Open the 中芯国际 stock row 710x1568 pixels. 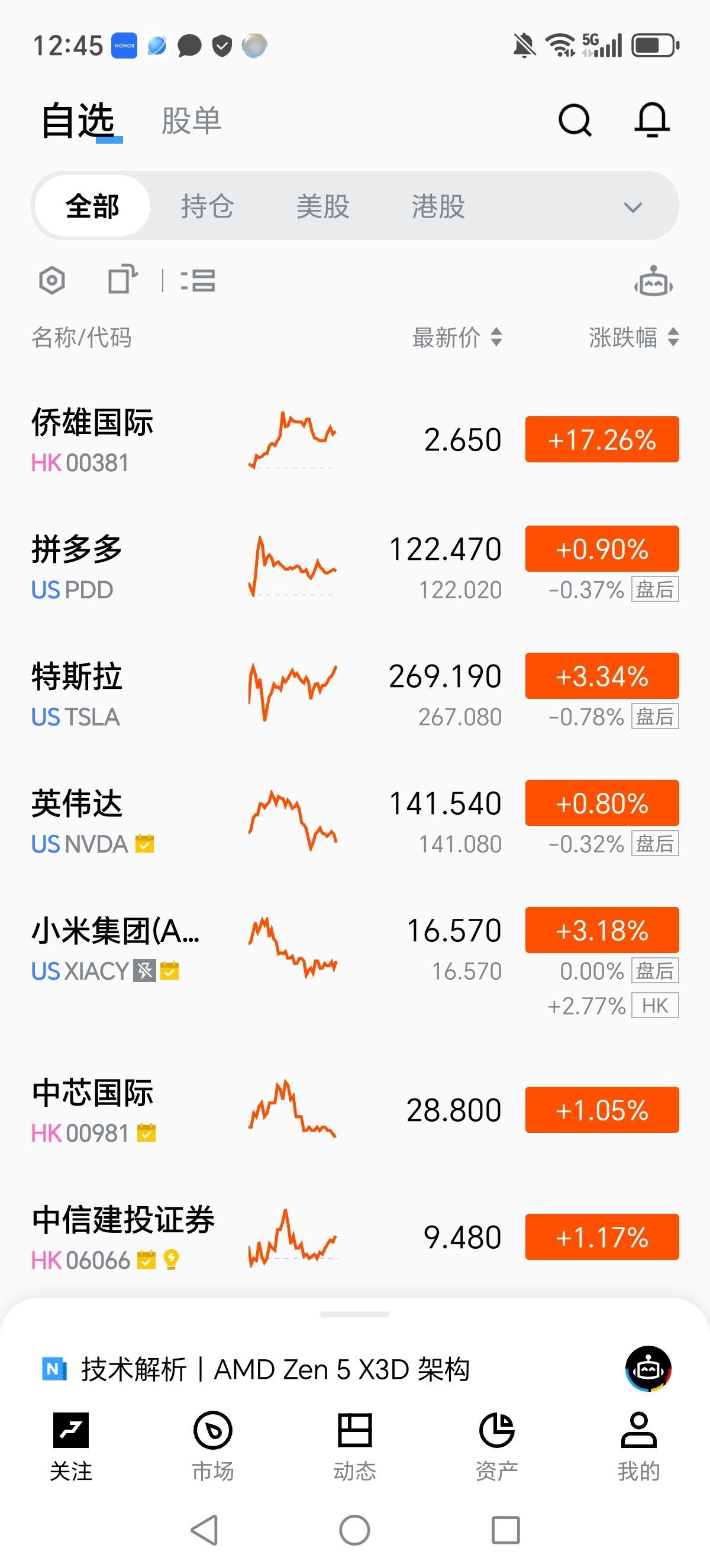point(183,1110)
